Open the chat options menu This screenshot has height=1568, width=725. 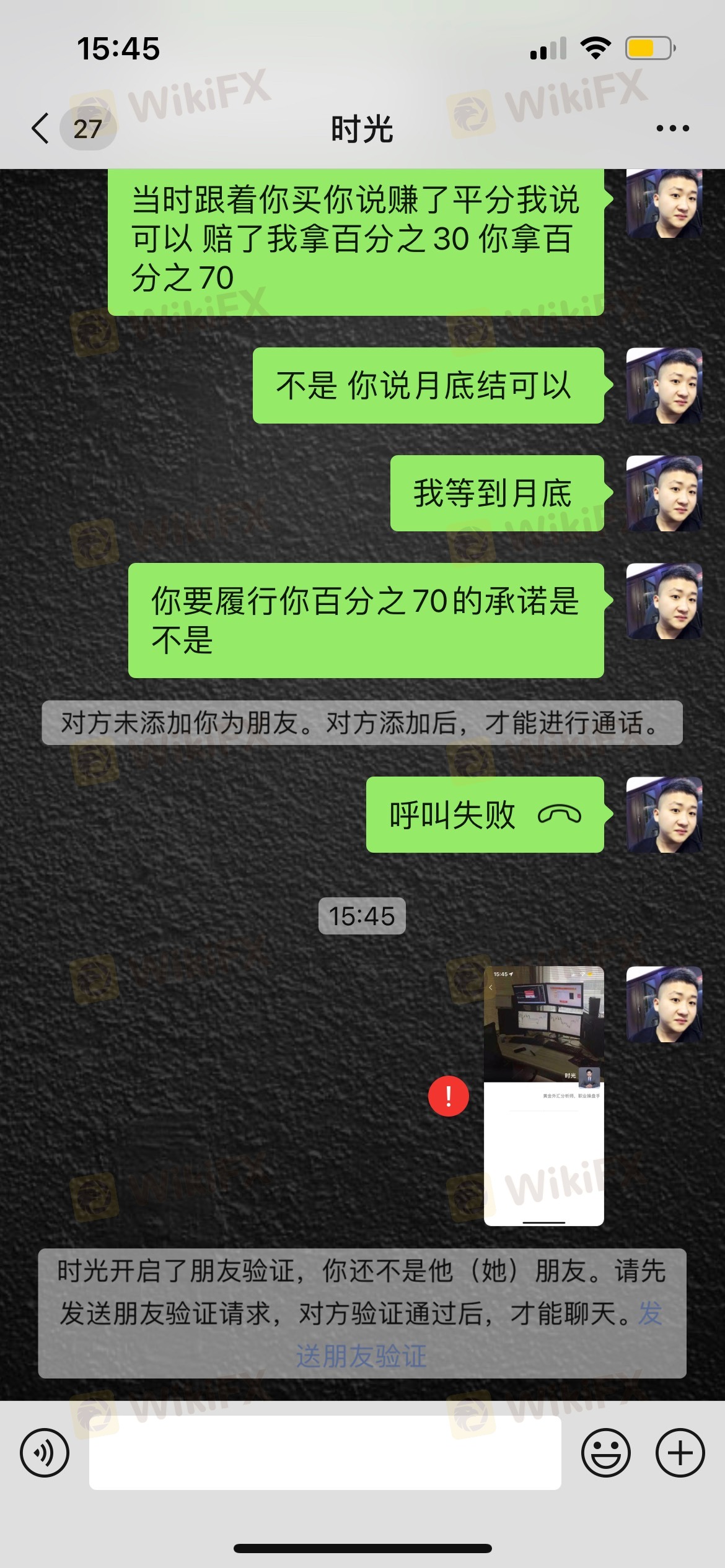[672, 129]
